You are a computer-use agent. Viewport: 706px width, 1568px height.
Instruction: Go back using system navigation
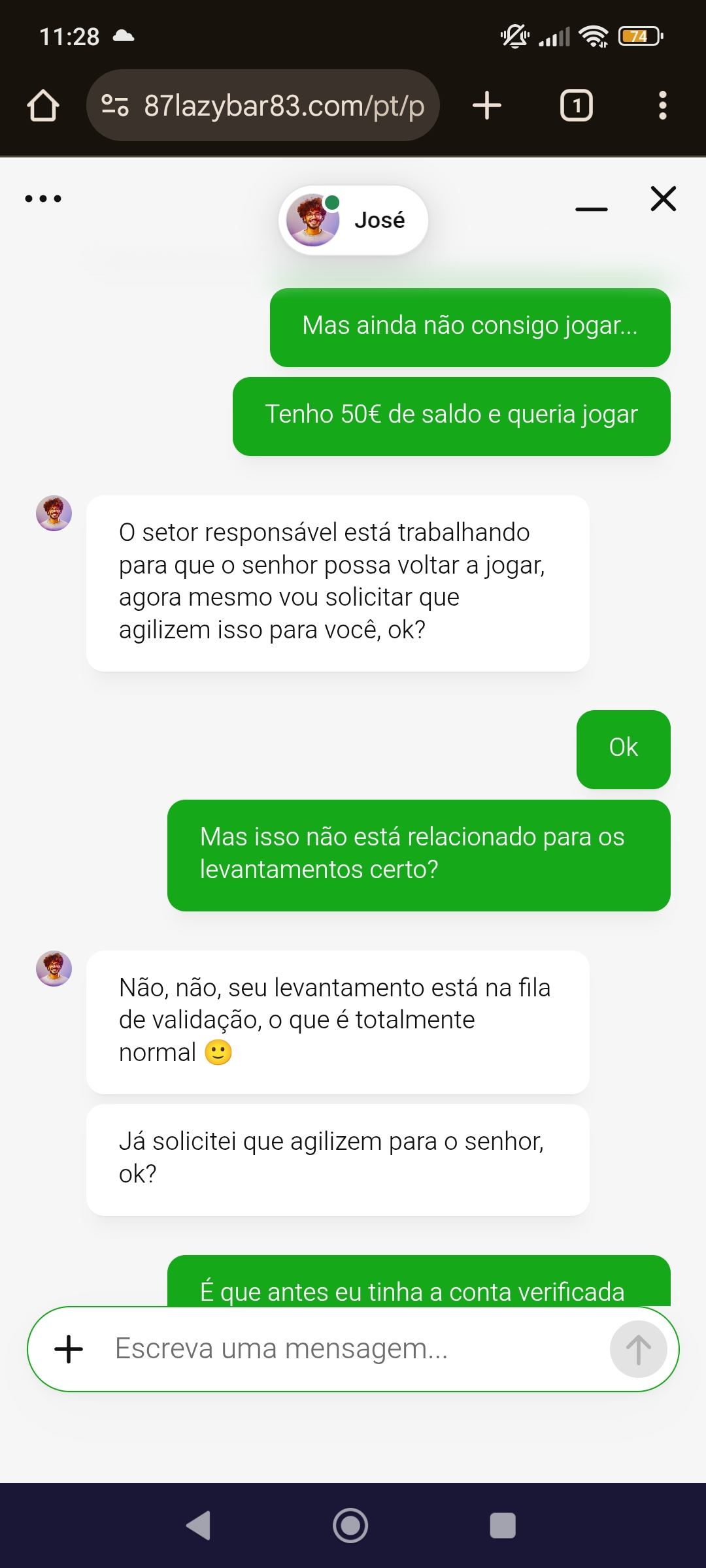tap(199, 1526)
